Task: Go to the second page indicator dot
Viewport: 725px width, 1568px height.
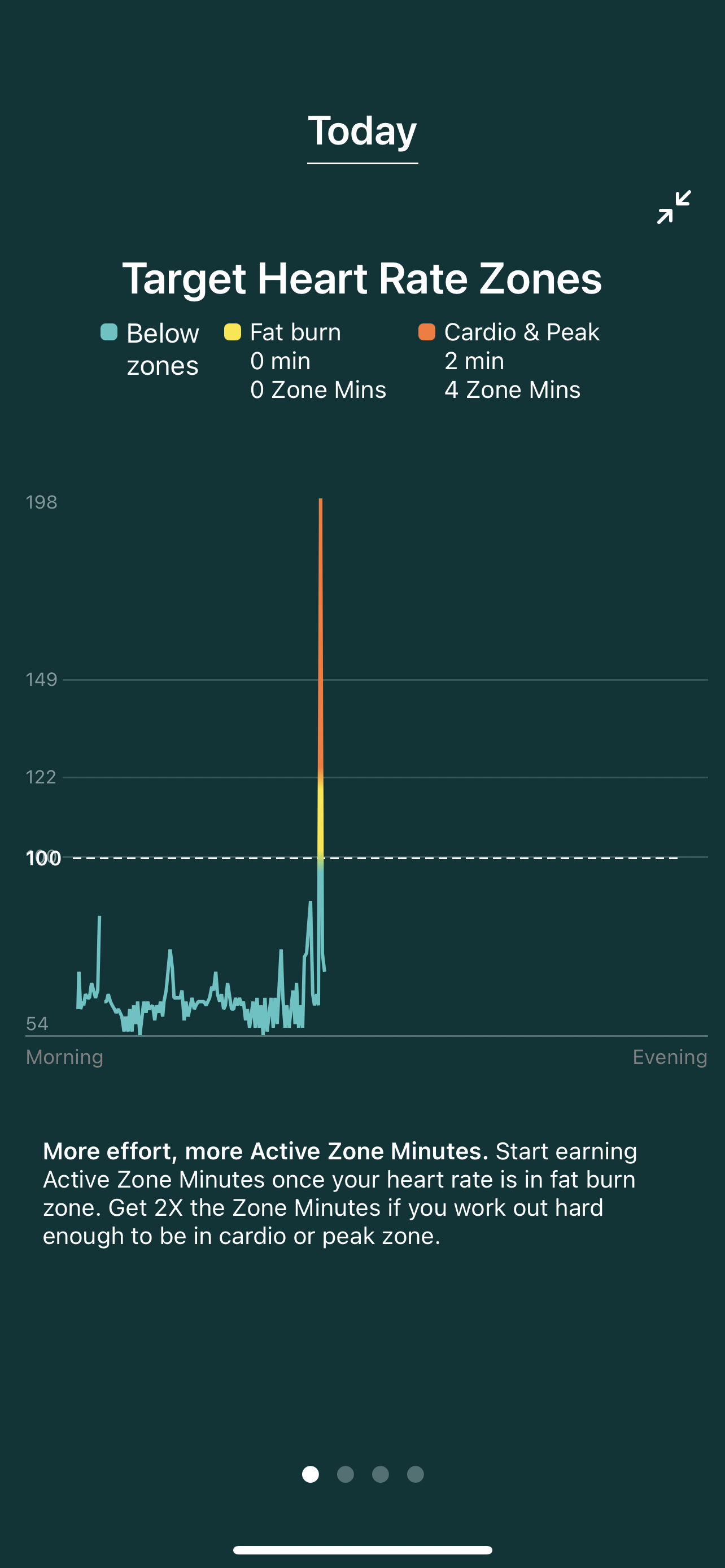Action: click(345, 1474)
